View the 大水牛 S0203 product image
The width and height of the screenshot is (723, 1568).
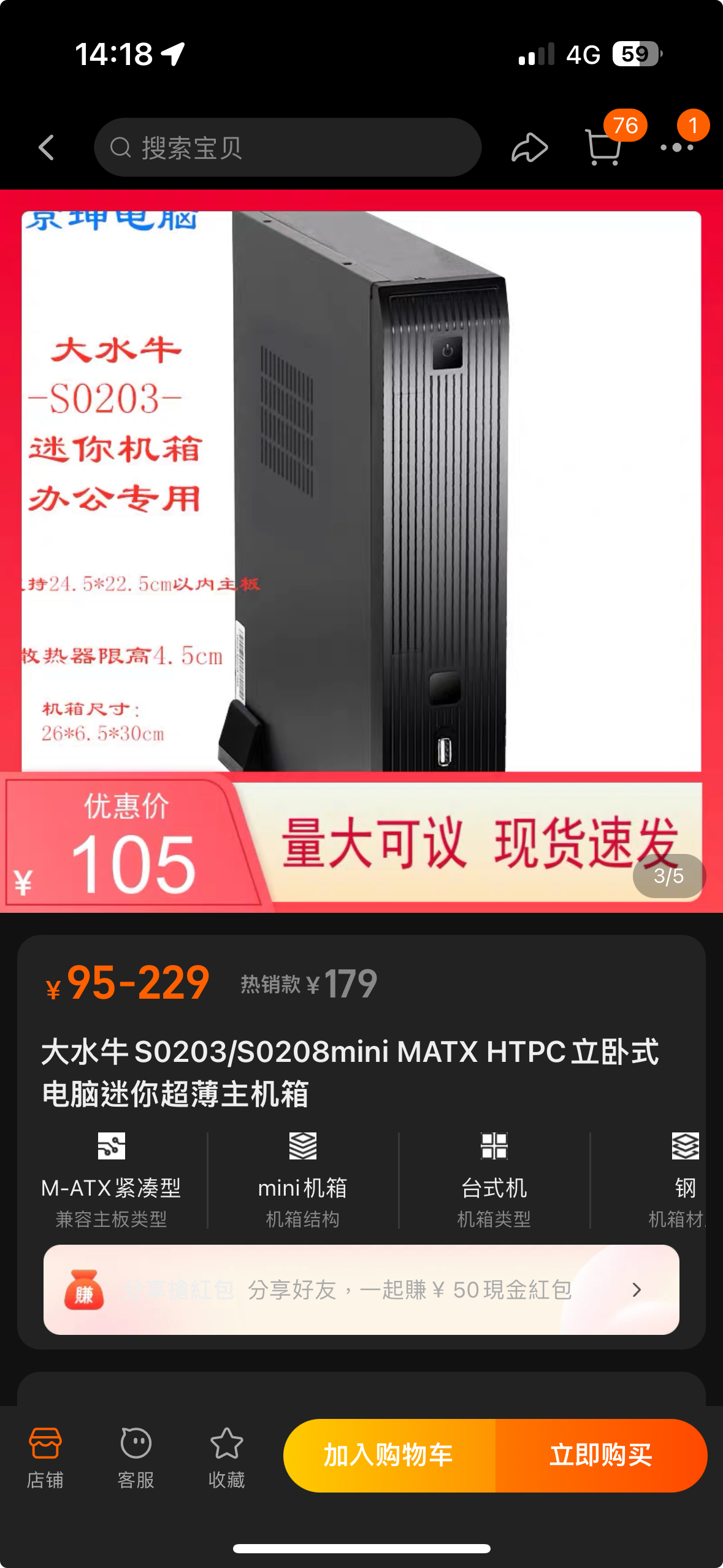pyautogui.click(x=361, y=491)
